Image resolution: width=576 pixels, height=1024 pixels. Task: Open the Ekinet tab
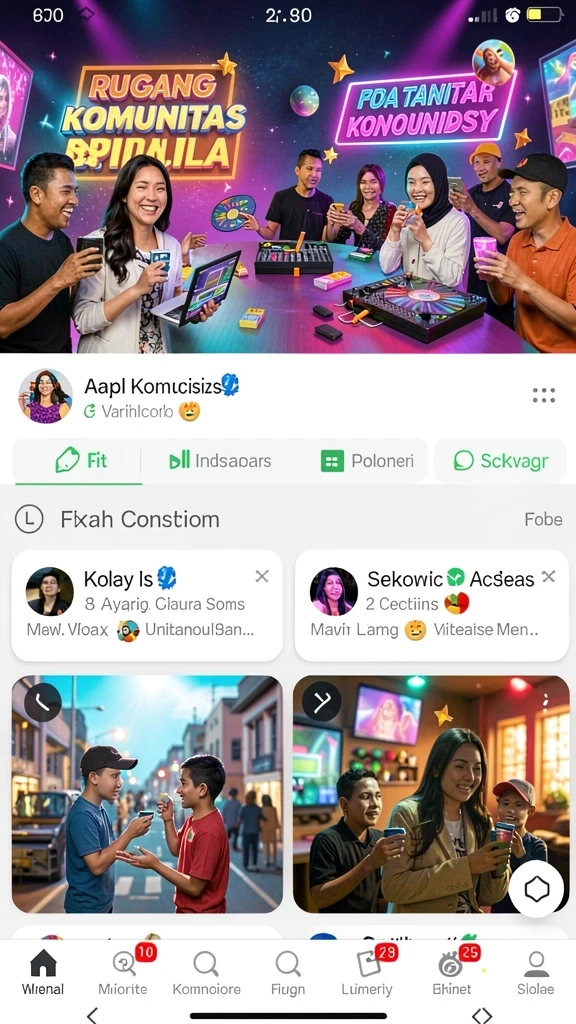[452, 973]
